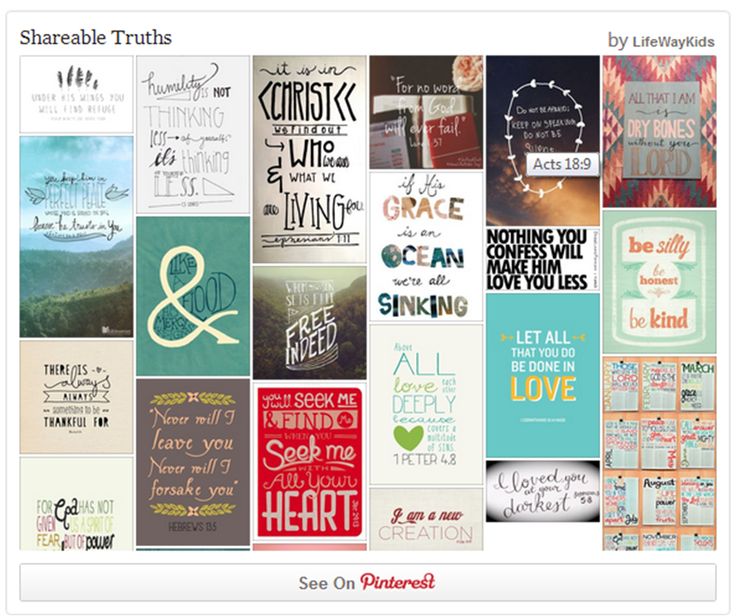The height and width of the screenshot is (616, 736).
Task: Tap the See On Pinterest button
Action: 368,582
